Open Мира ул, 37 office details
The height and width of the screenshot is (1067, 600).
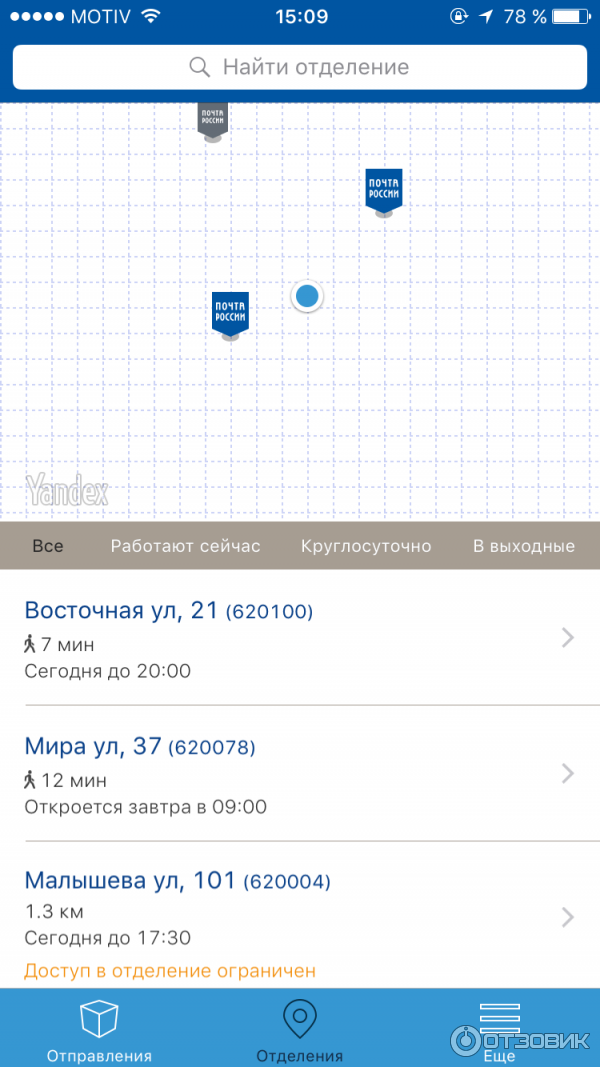tap(300, 774)
